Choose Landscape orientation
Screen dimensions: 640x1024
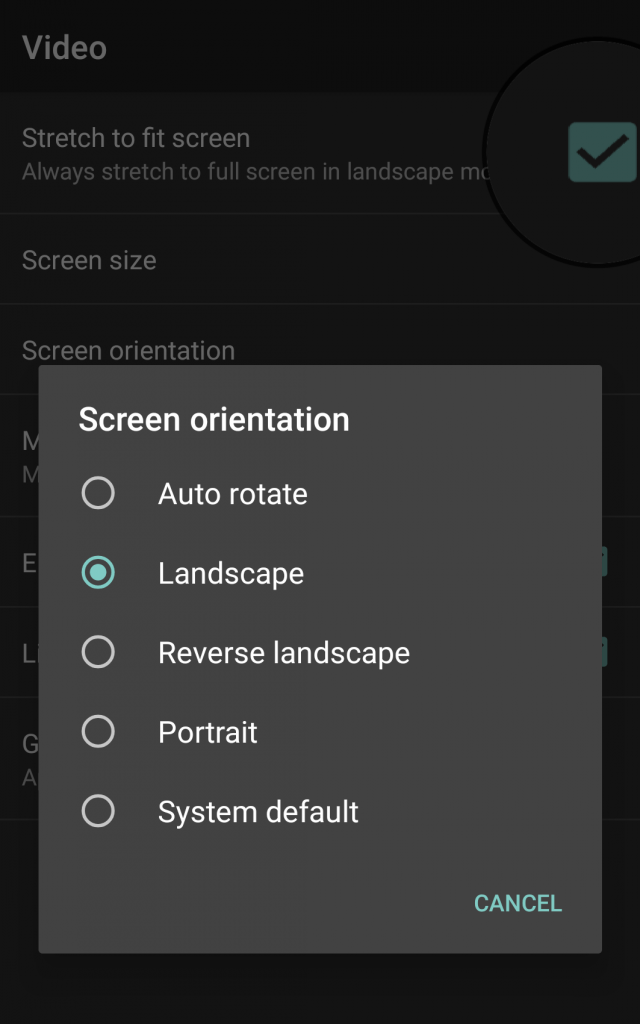click(320, 573)
